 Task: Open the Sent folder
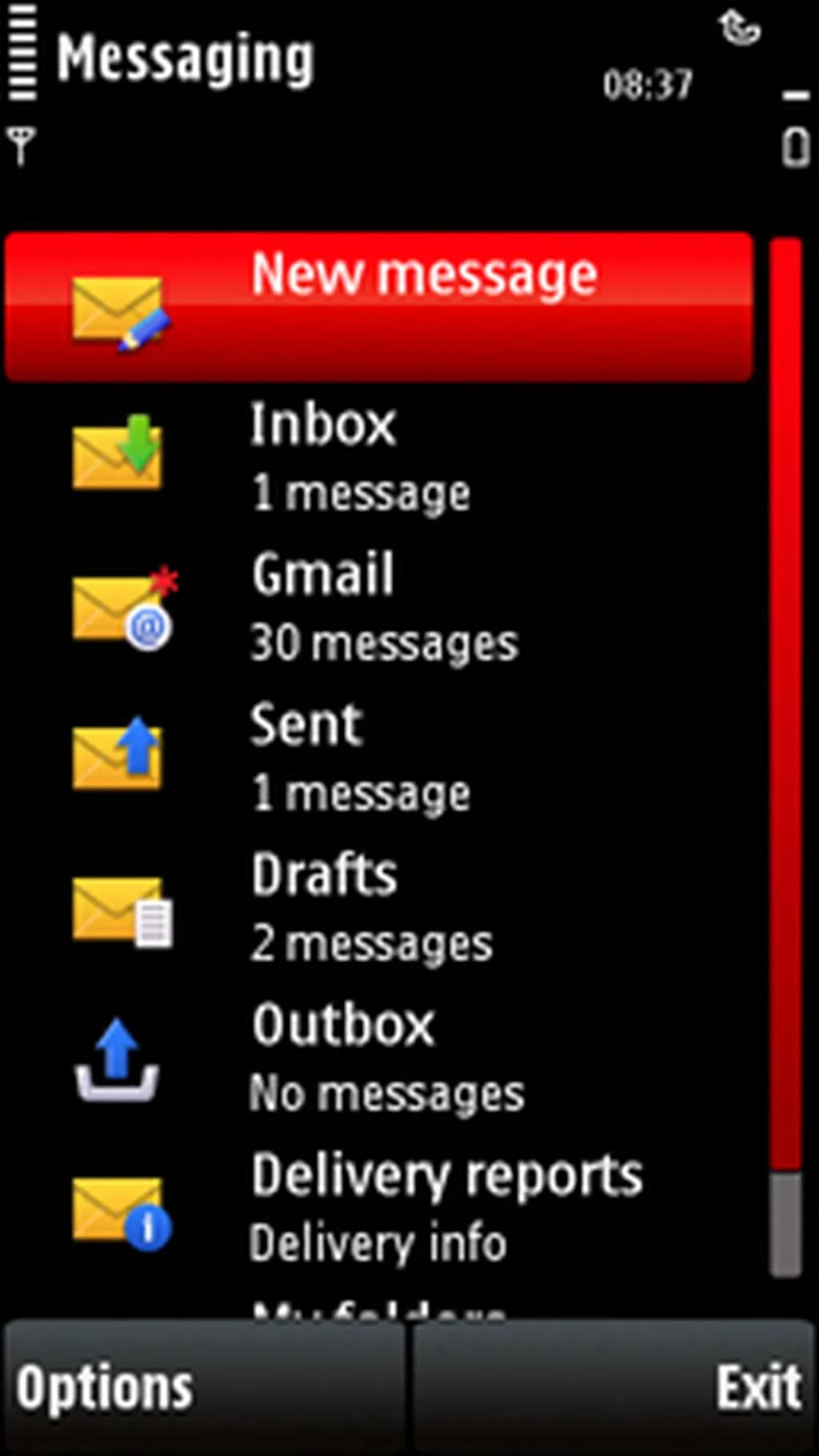coord(360,757)
